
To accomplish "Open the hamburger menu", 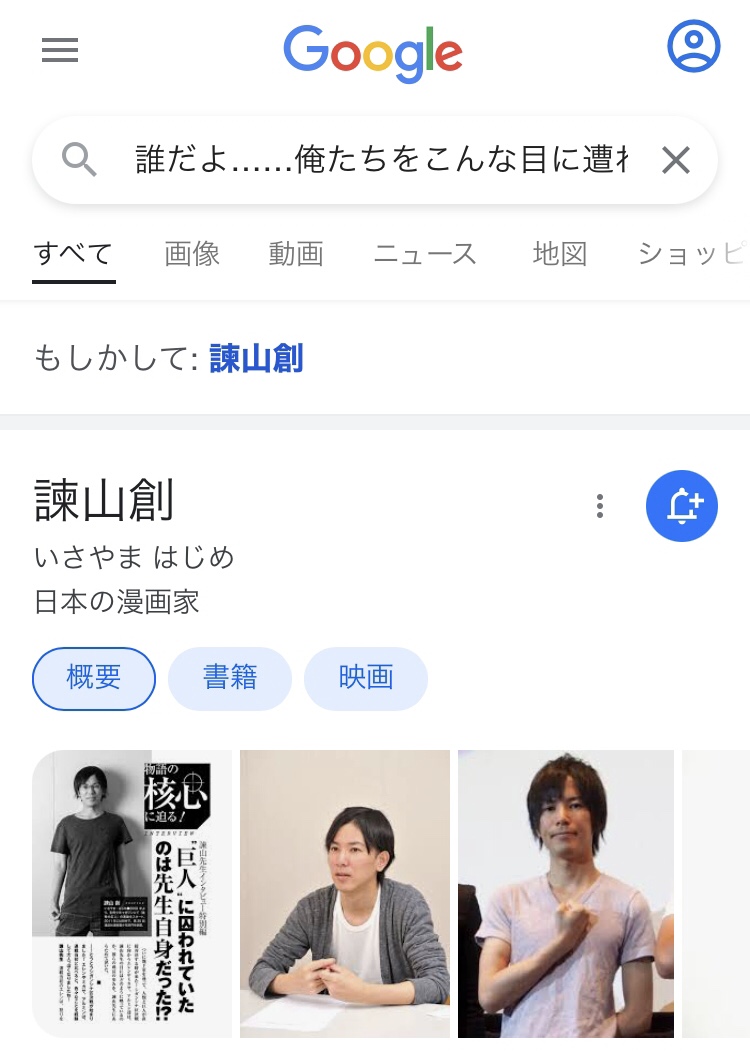I will 60,50.
